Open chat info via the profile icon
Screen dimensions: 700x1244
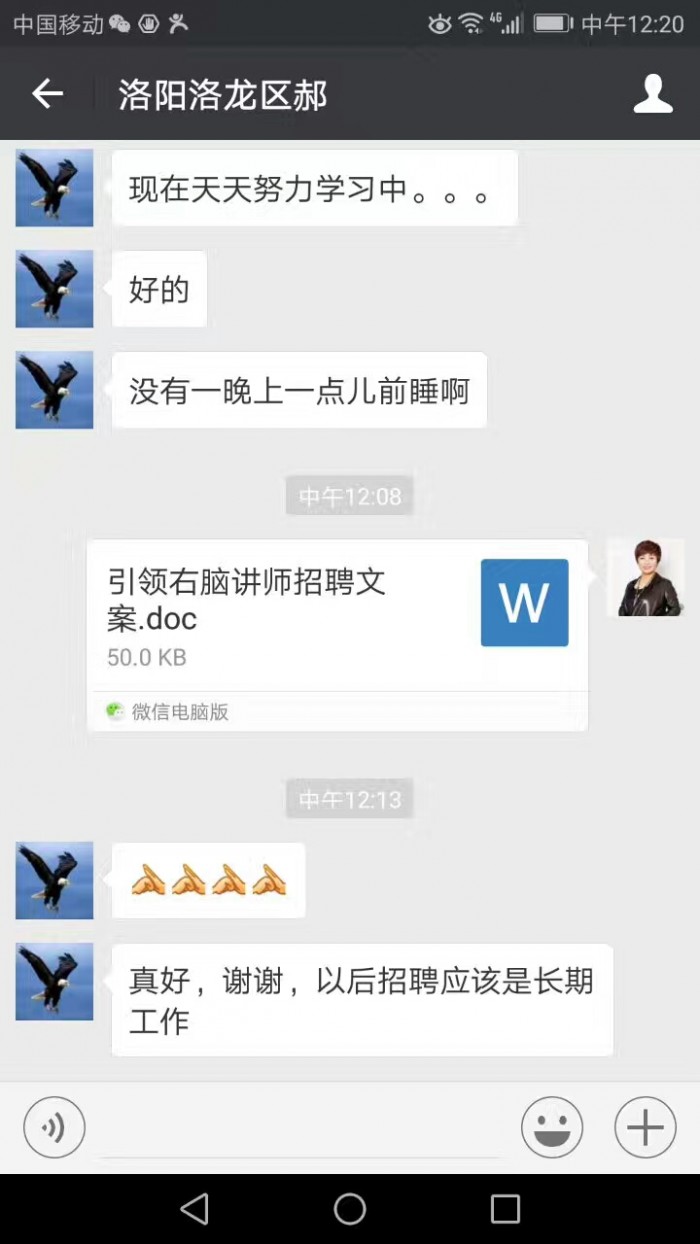tap(653, 95)
